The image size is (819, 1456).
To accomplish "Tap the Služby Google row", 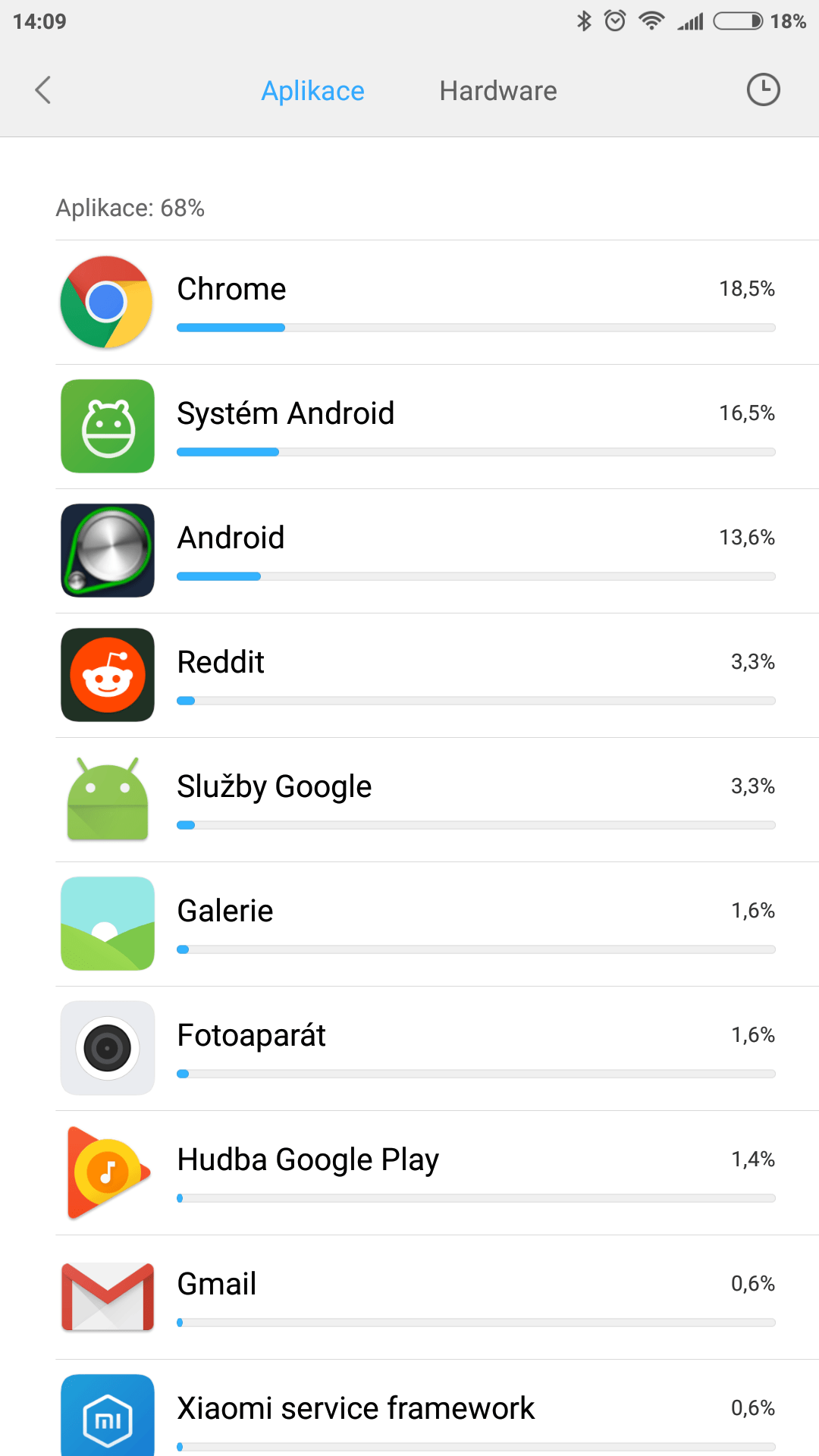I will click(437, 800).
